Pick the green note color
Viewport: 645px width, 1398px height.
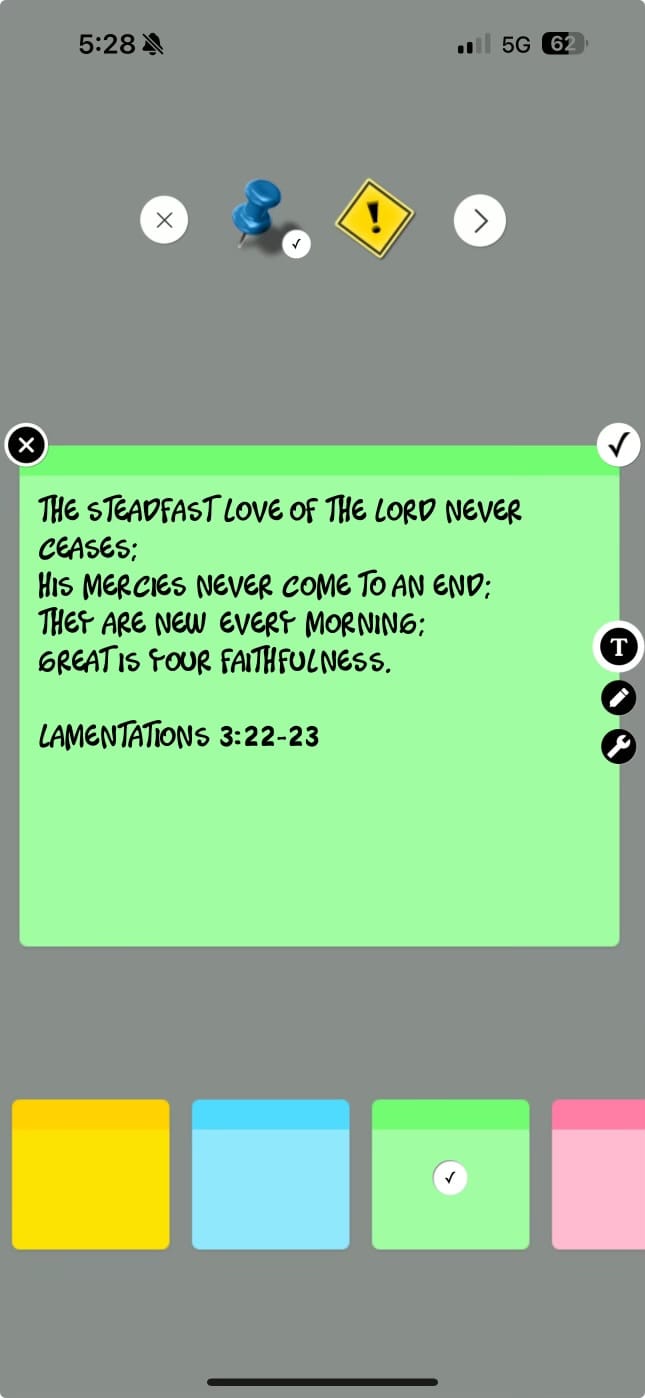[x=450, y=1175]
